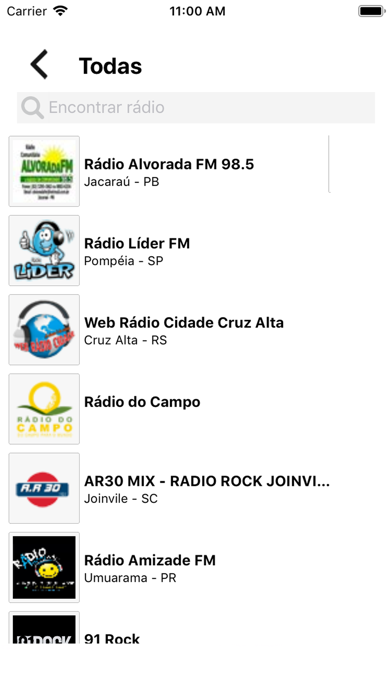392x696 pixels.
Task: Open Rádio Alvorada FM 98.5
Action: point(196,171)
